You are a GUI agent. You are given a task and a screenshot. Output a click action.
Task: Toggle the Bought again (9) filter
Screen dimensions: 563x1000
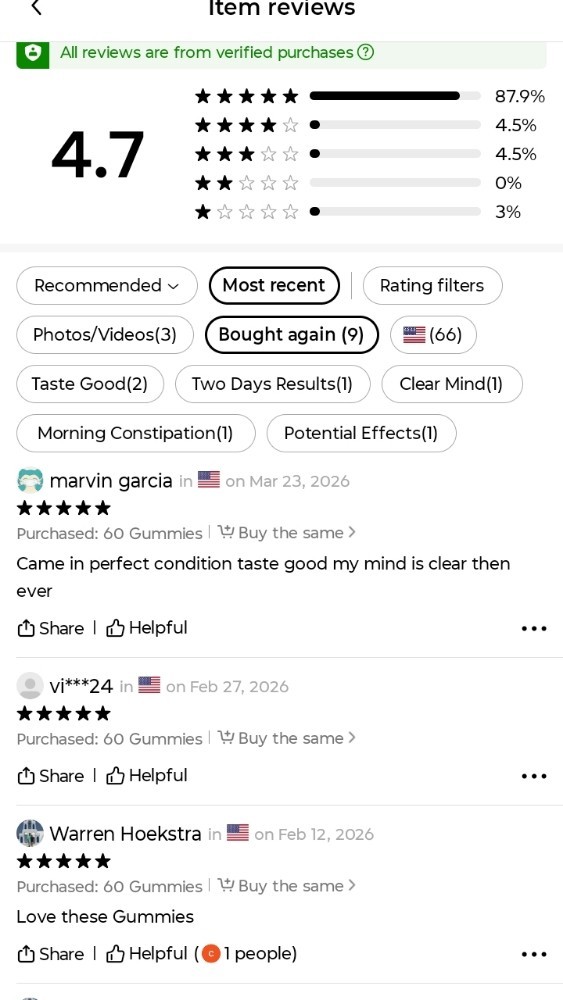coord(291,335)
